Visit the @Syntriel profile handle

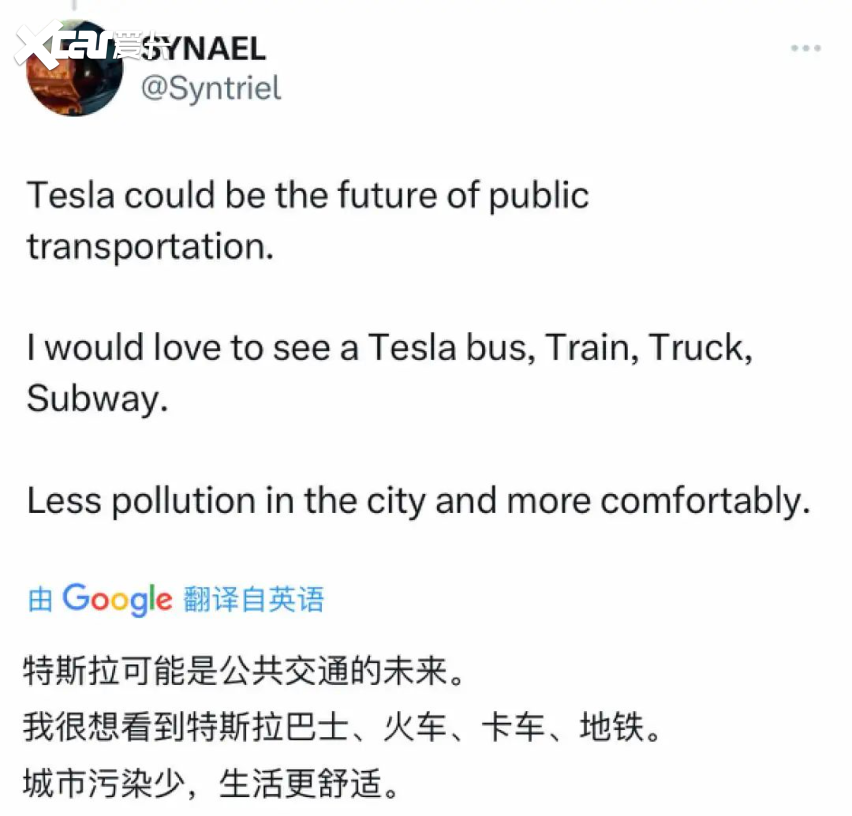click(x=210, y=88)
